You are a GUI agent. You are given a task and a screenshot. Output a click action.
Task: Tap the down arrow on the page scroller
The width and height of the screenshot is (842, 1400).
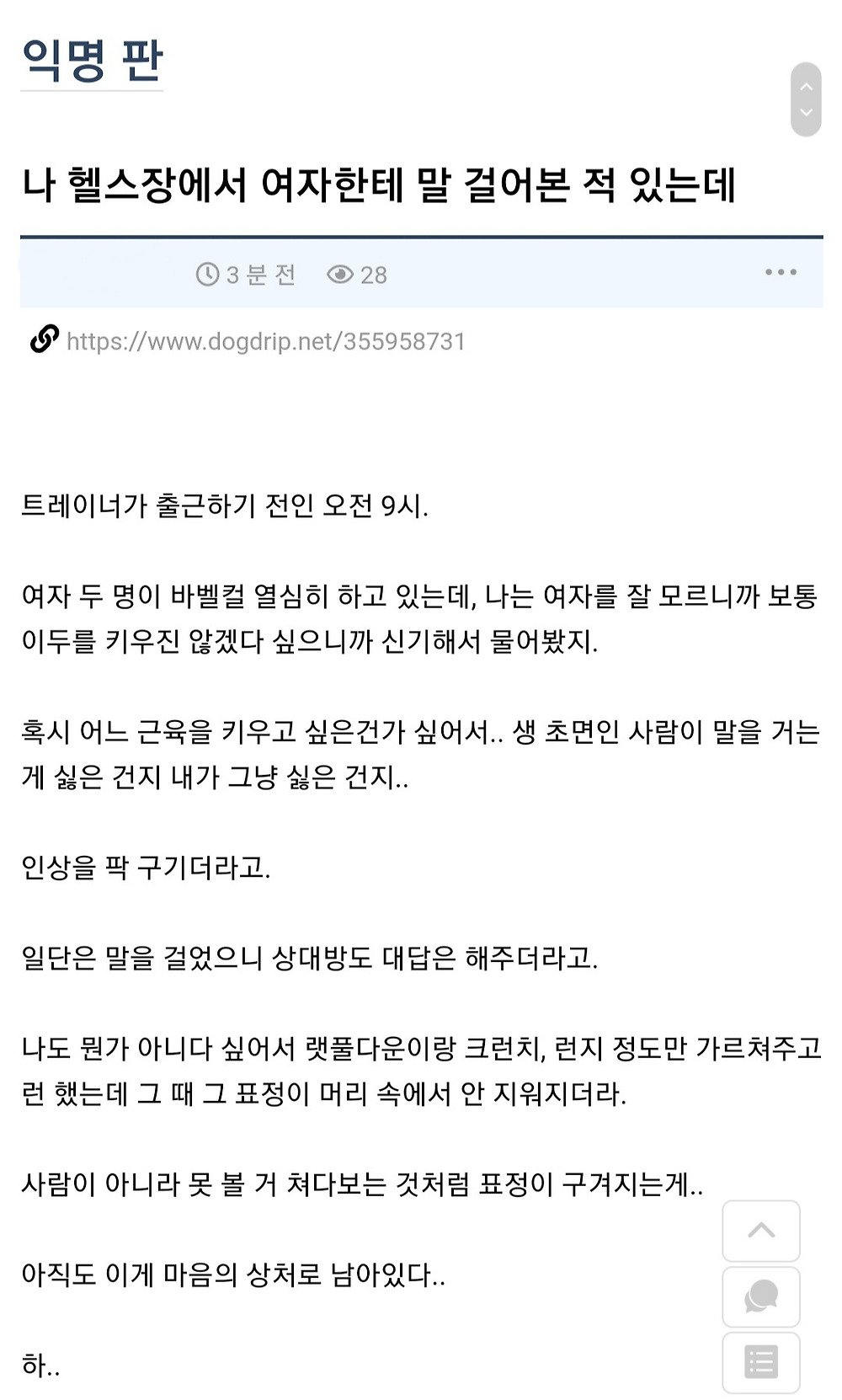(806, 113)
